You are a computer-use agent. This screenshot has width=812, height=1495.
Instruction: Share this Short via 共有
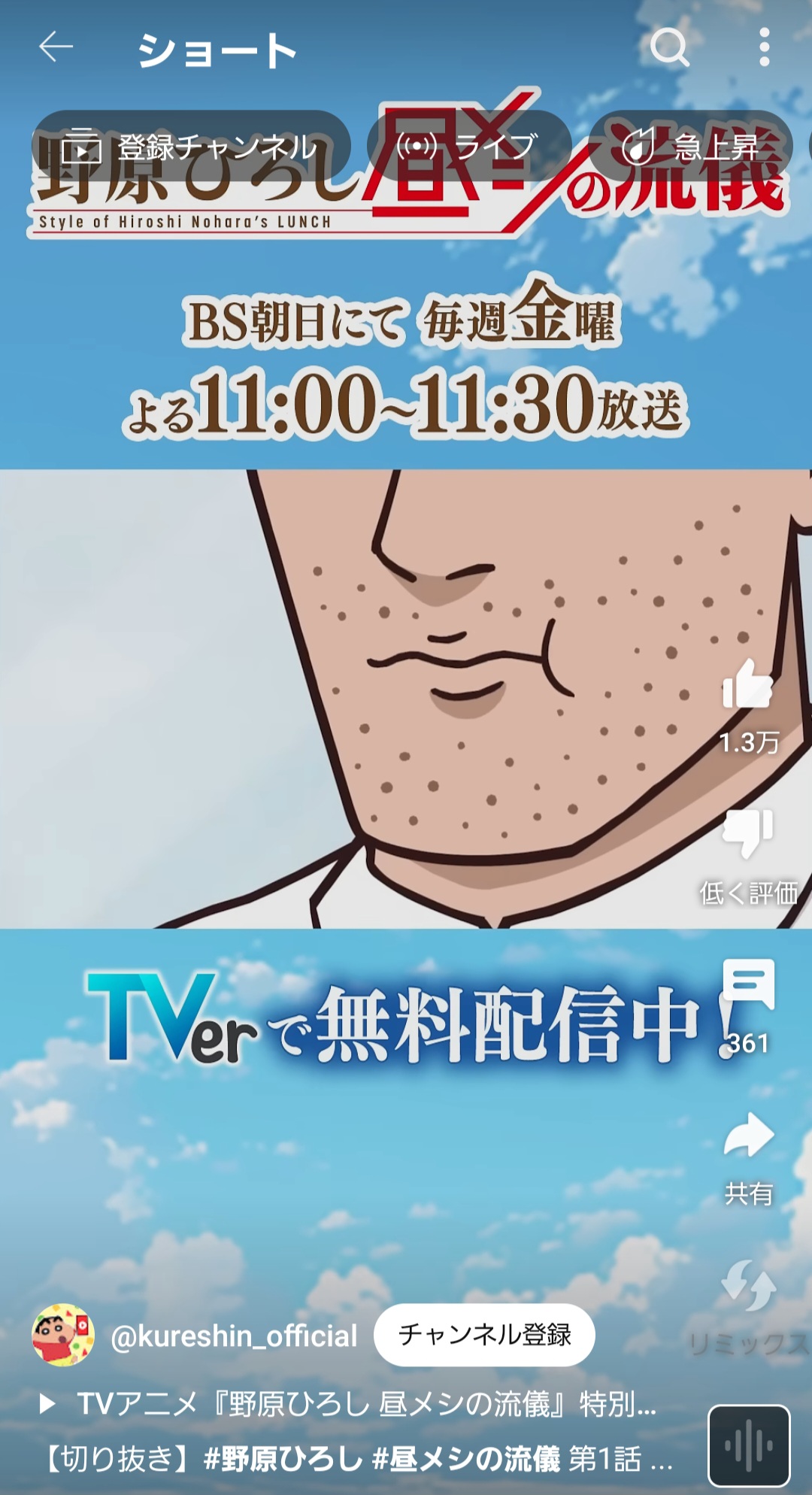tap(747, 1136)
